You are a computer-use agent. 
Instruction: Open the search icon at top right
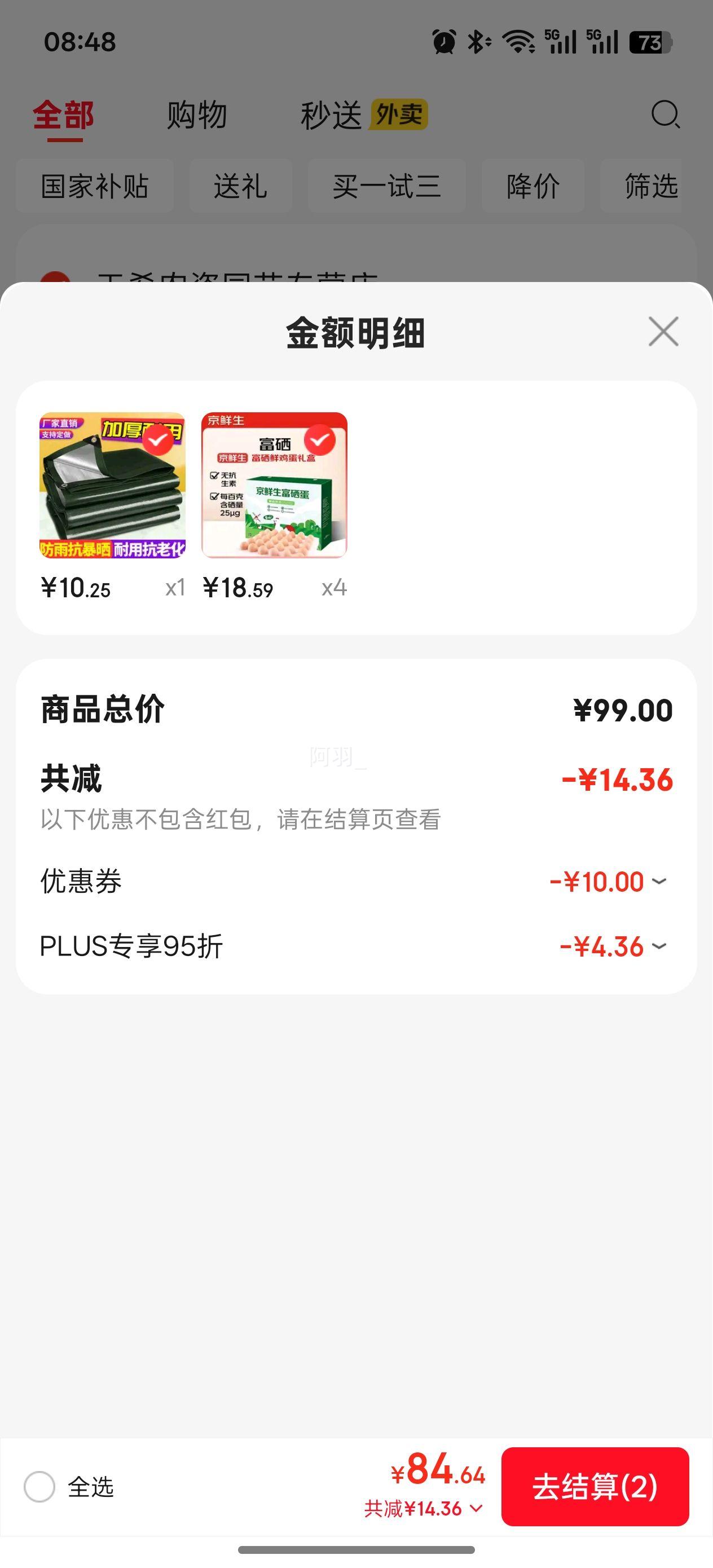click(665, 114)
